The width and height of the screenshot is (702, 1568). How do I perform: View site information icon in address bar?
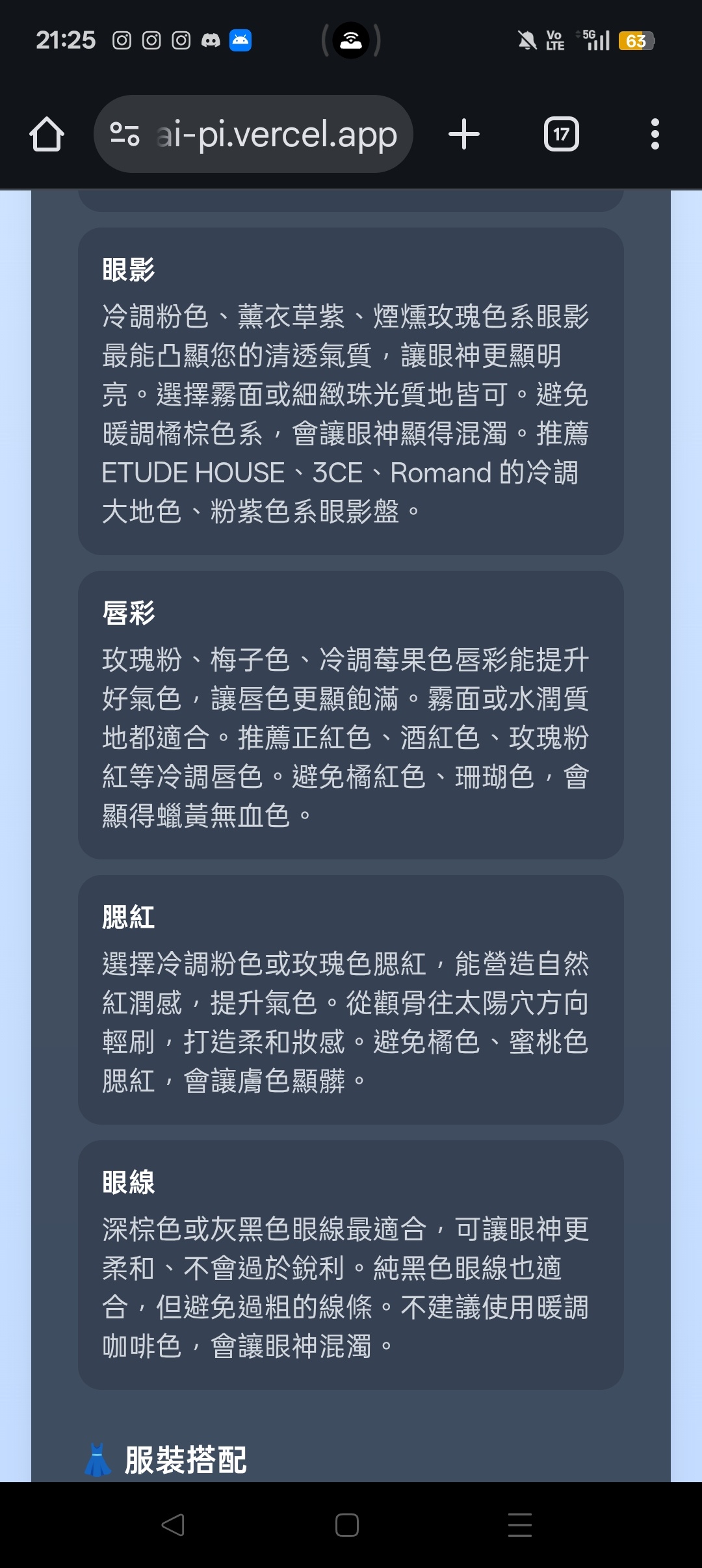tap(125, 135)
